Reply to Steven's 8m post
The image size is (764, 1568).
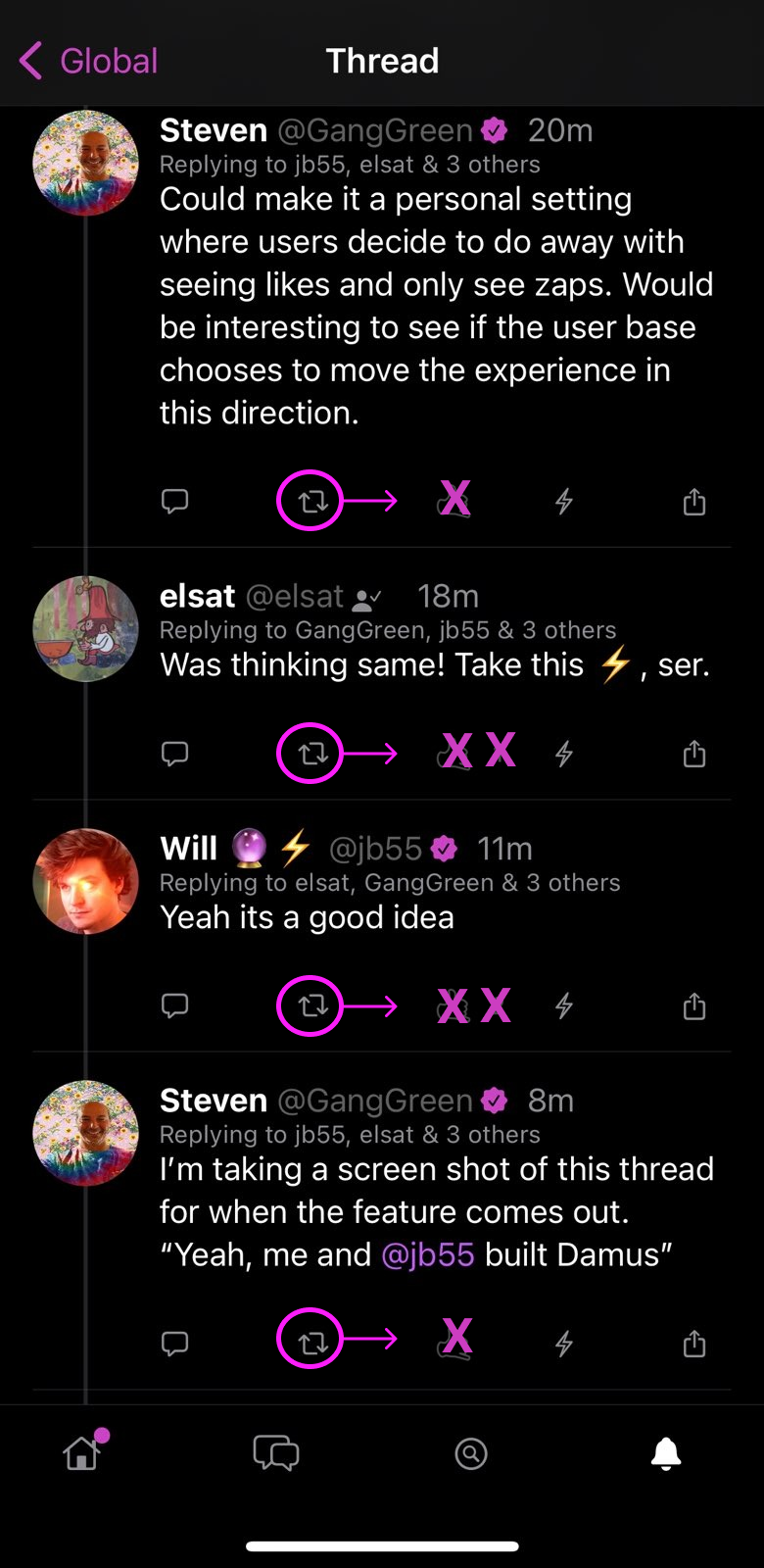(174, 1343)
